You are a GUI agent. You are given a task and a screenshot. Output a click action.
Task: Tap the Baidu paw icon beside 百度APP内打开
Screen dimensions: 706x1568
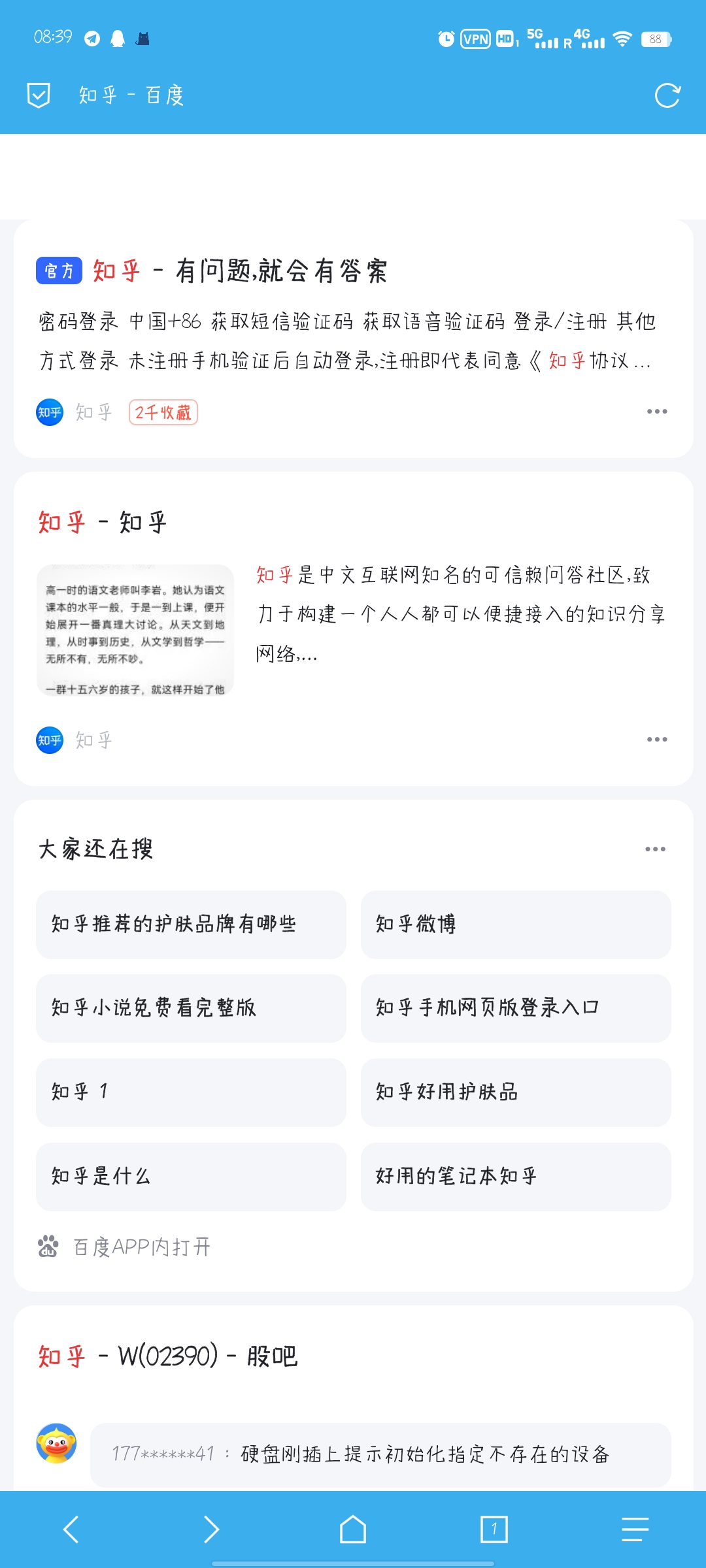coord(47,1245)
